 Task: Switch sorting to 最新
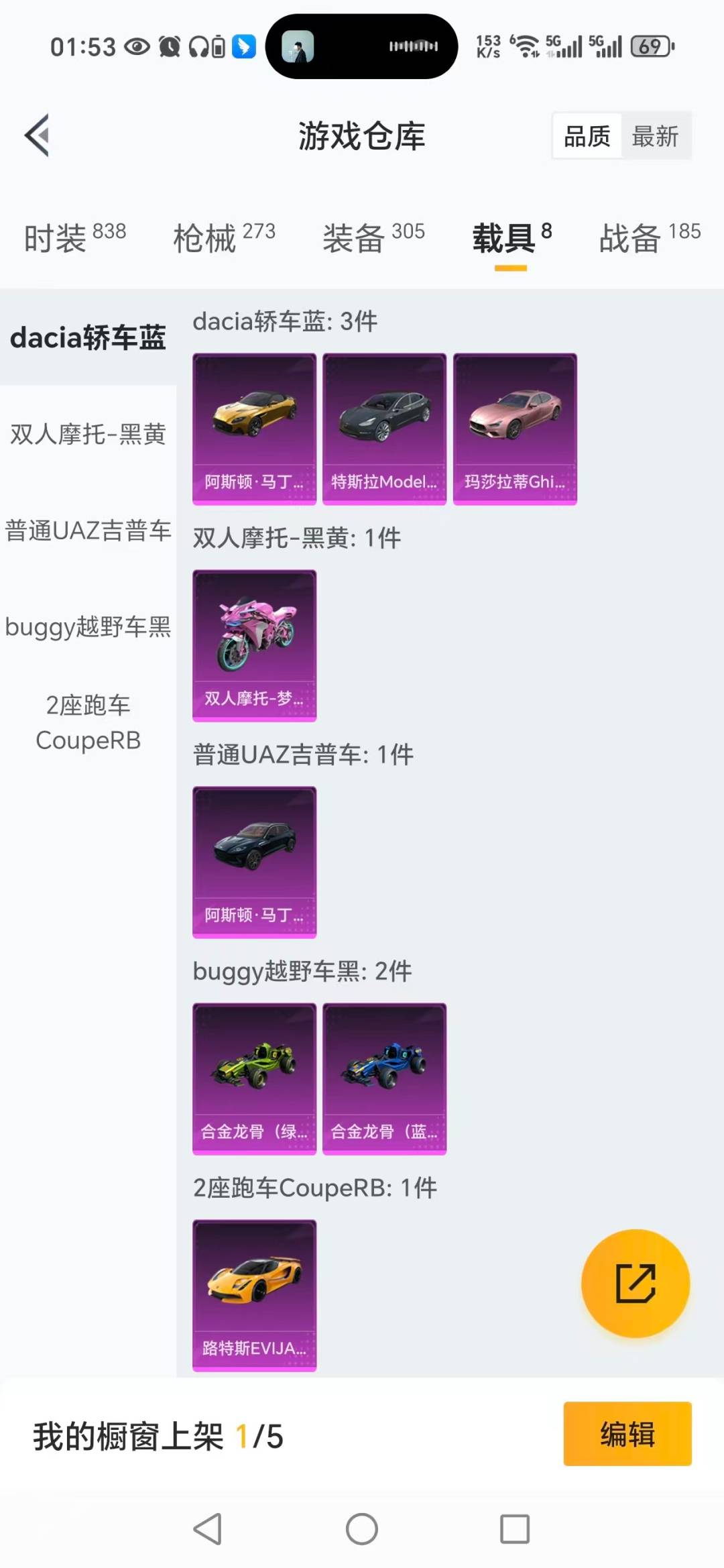click(x=655, y=135)
